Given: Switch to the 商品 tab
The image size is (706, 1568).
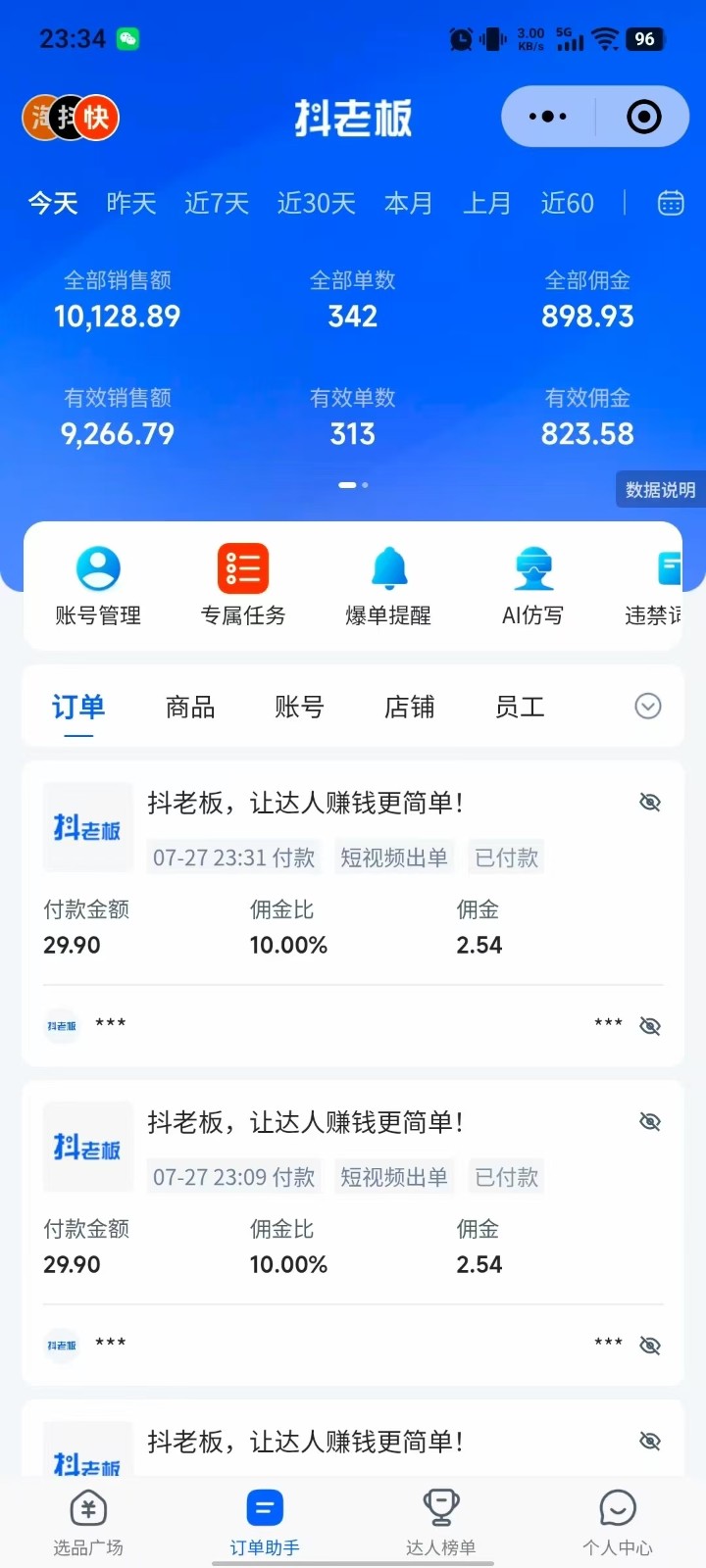Looking at the screenshot, I should click(x=190, y=707).
